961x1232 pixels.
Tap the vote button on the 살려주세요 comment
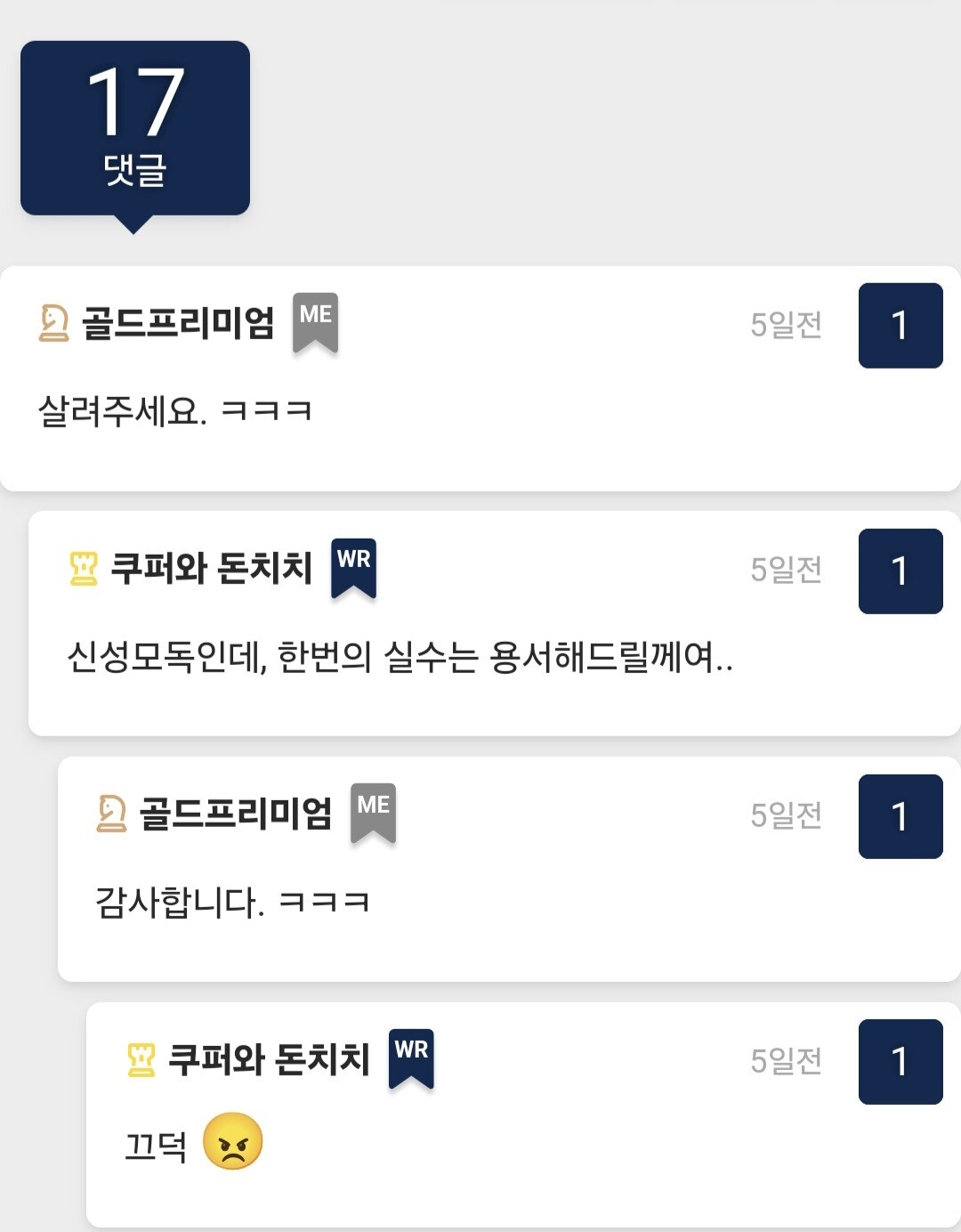coord(900,326)
